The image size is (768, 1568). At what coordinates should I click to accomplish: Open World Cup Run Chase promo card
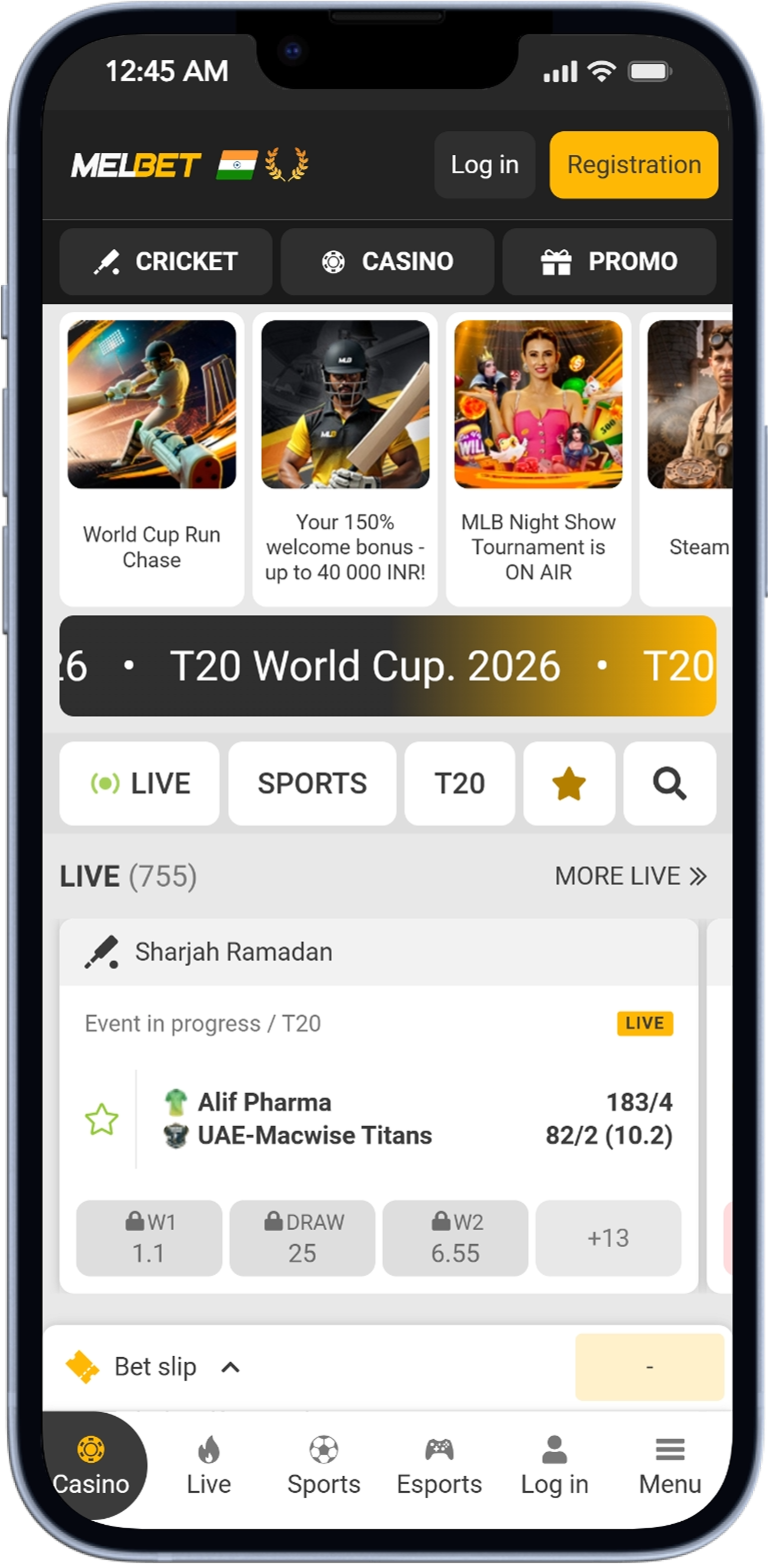152,459
